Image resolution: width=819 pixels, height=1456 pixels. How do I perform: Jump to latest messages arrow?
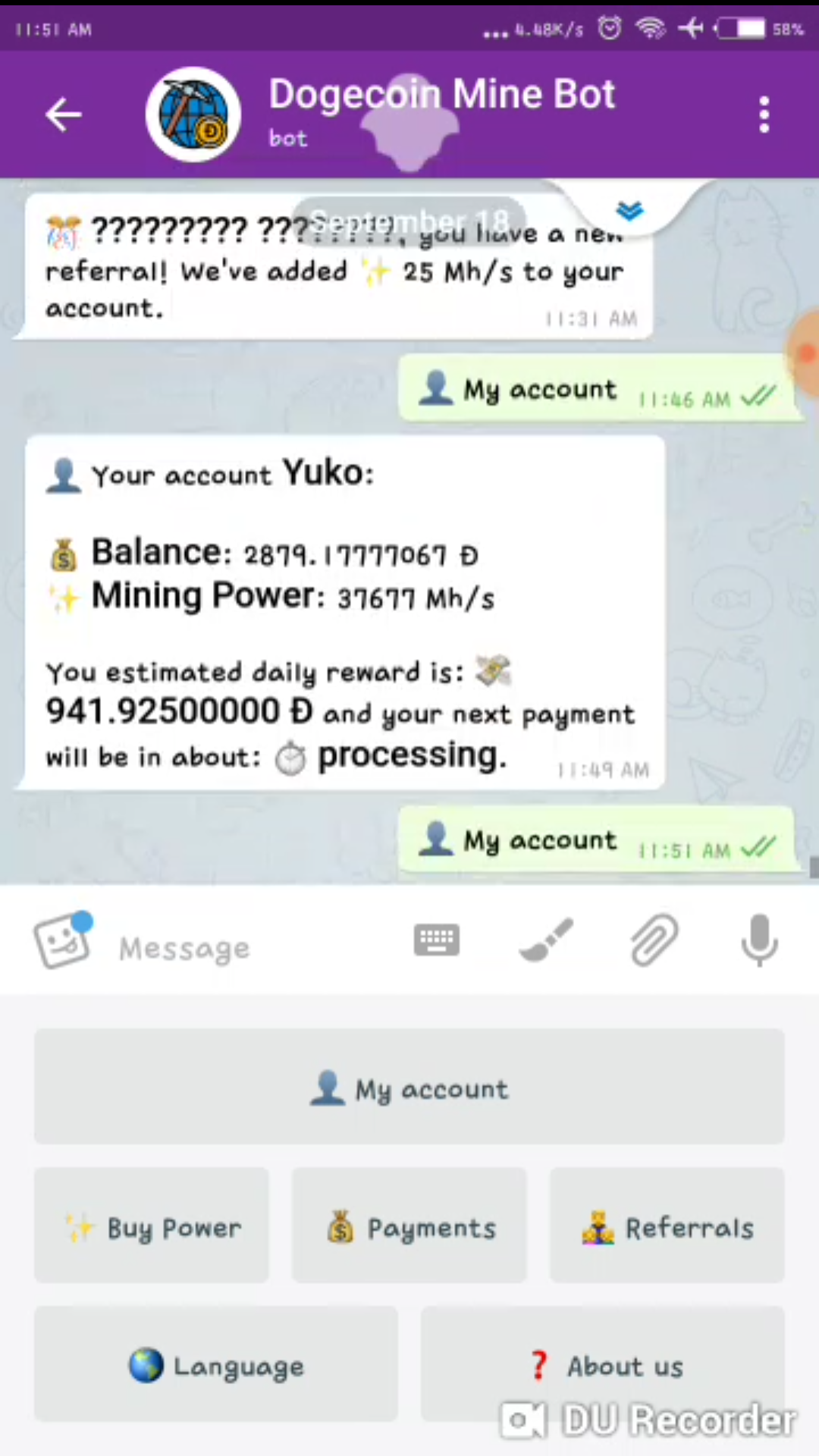(629, 211)
